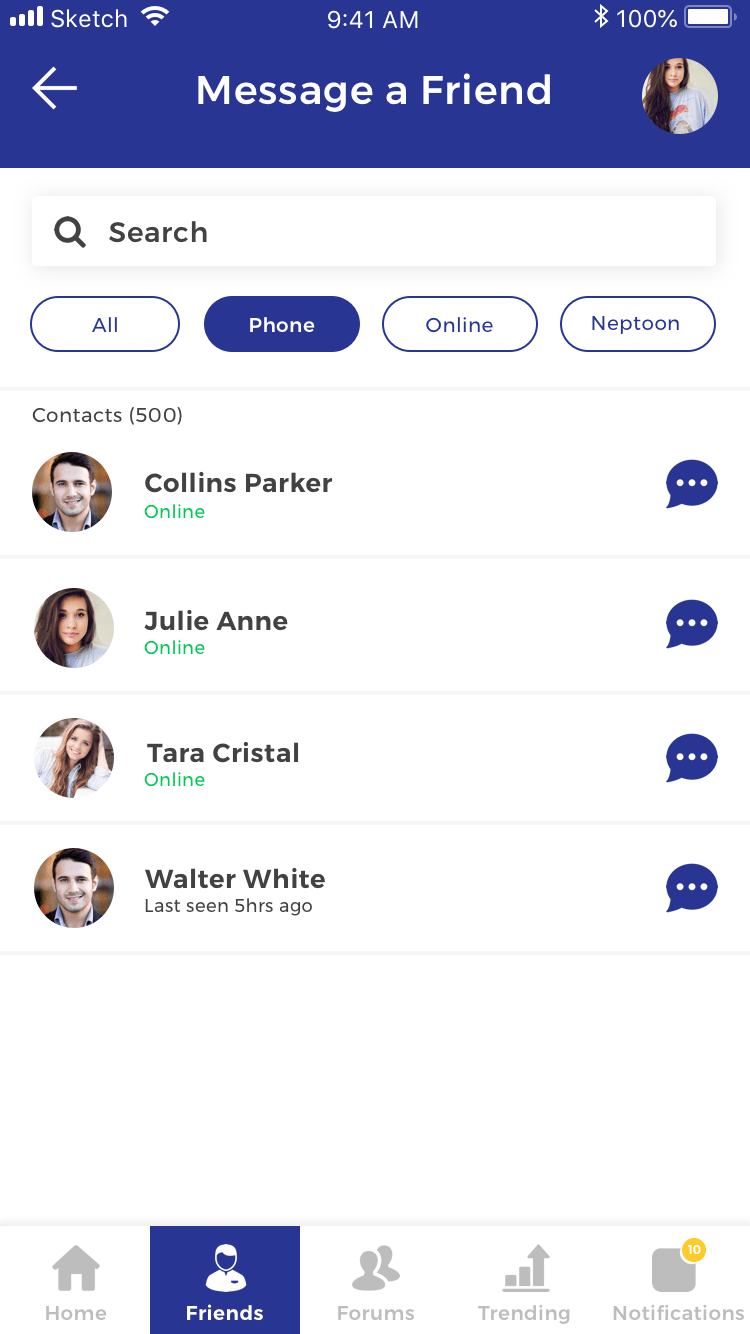The height and width of the screenshot is (1334, 750).
Task: Message Collins Parker with the chat icon
Action: point(692,484)
